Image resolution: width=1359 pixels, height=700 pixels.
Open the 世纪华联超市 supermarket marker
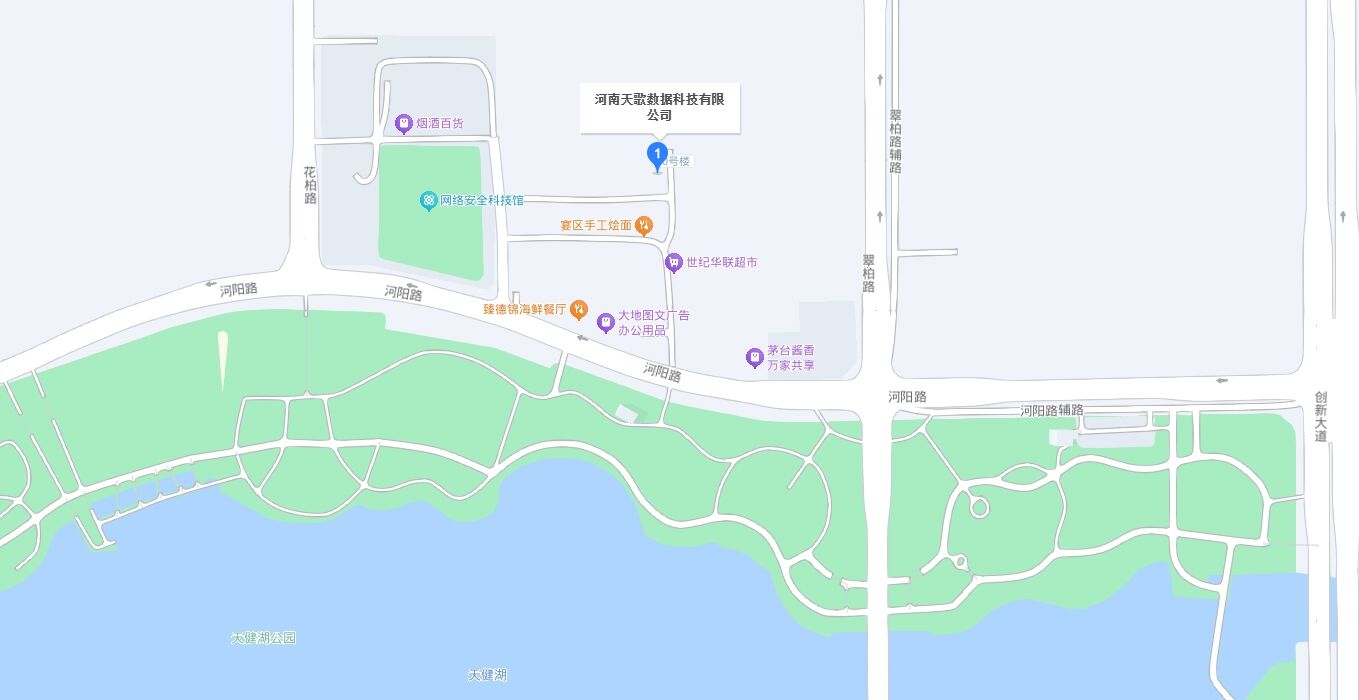pos(674,262)
